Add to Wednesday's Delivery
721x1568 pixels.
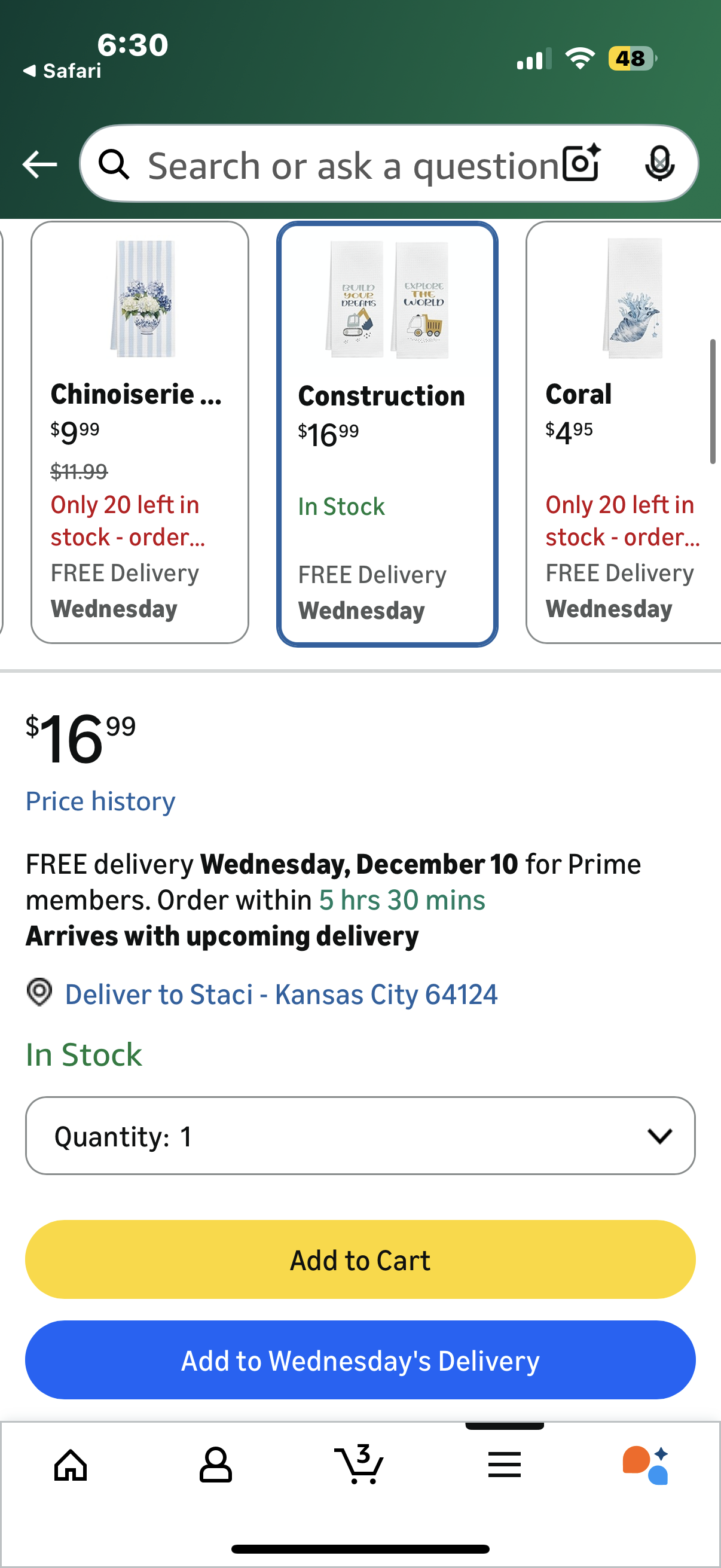pos(360,1360)
